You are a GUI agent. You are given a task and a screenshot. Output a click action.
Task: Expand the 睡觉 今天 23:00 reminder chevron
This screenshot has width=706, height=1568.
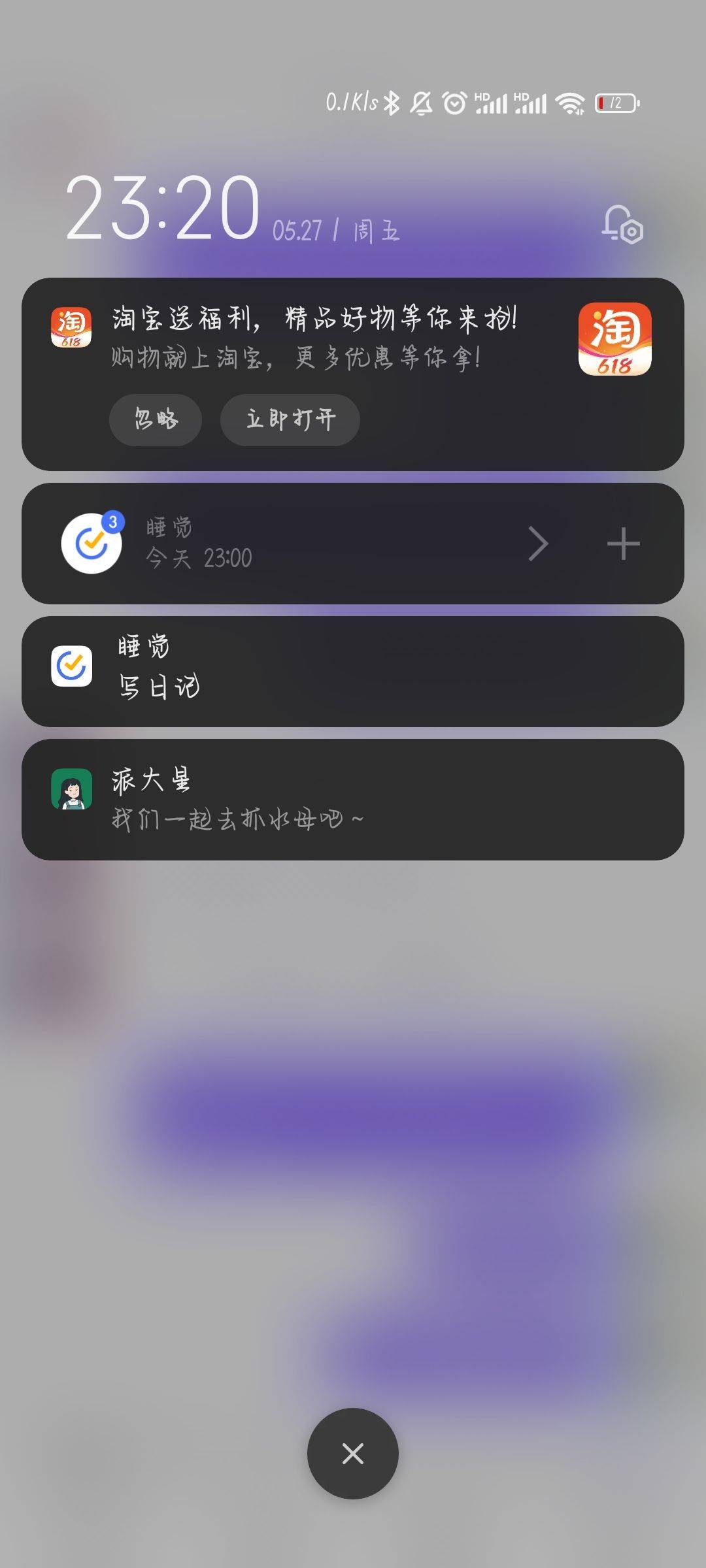[x=538, y=544]
